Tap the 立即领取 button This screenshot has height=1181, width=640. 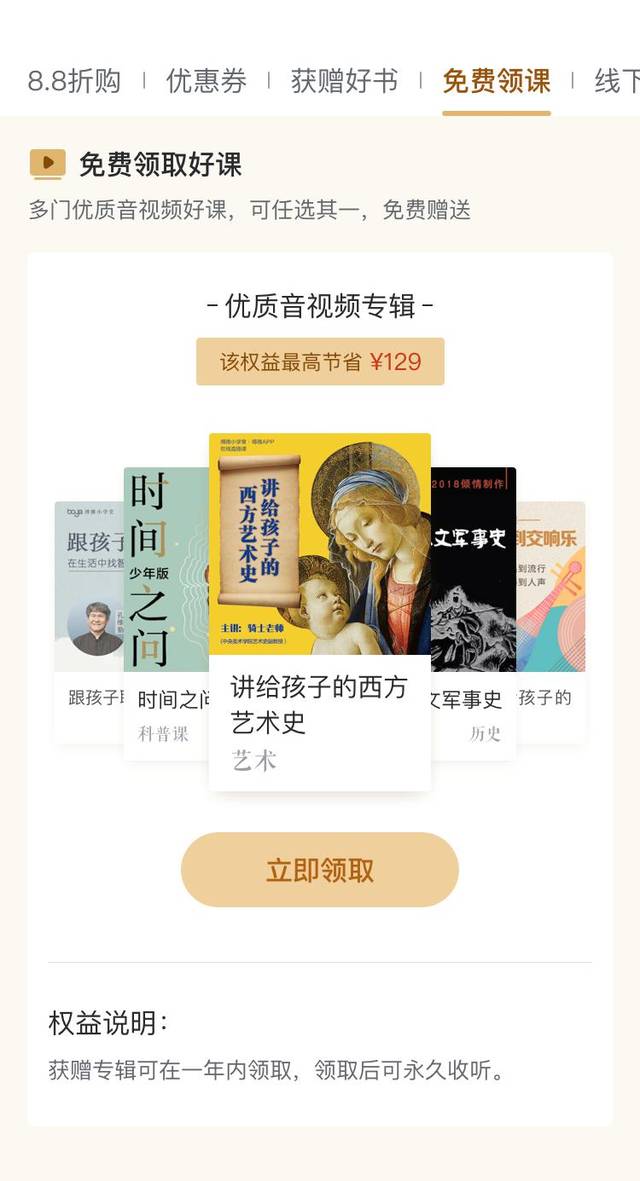[320, 869]
